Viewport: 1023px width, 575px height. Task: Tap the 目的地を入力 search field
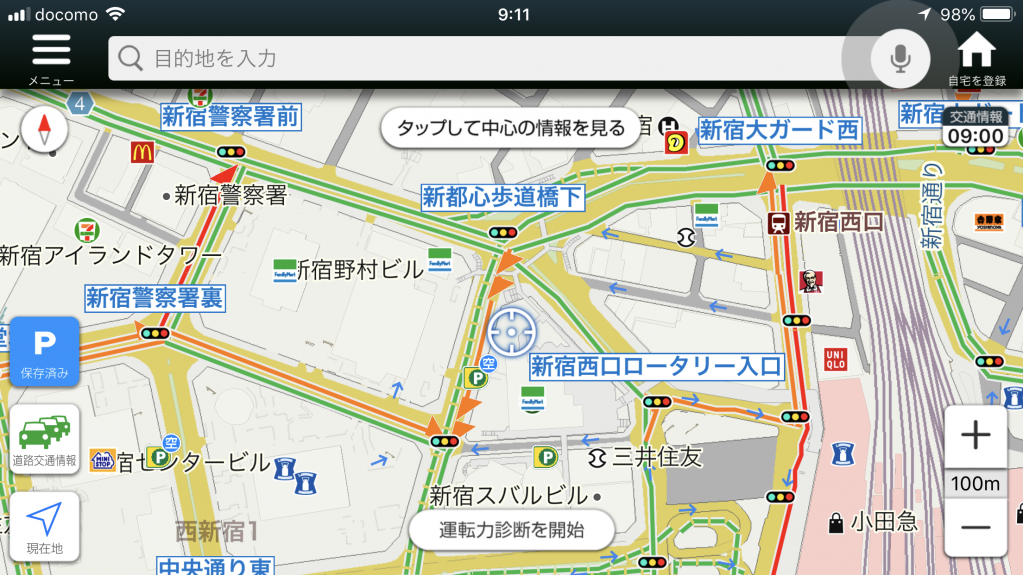(480, 58)
